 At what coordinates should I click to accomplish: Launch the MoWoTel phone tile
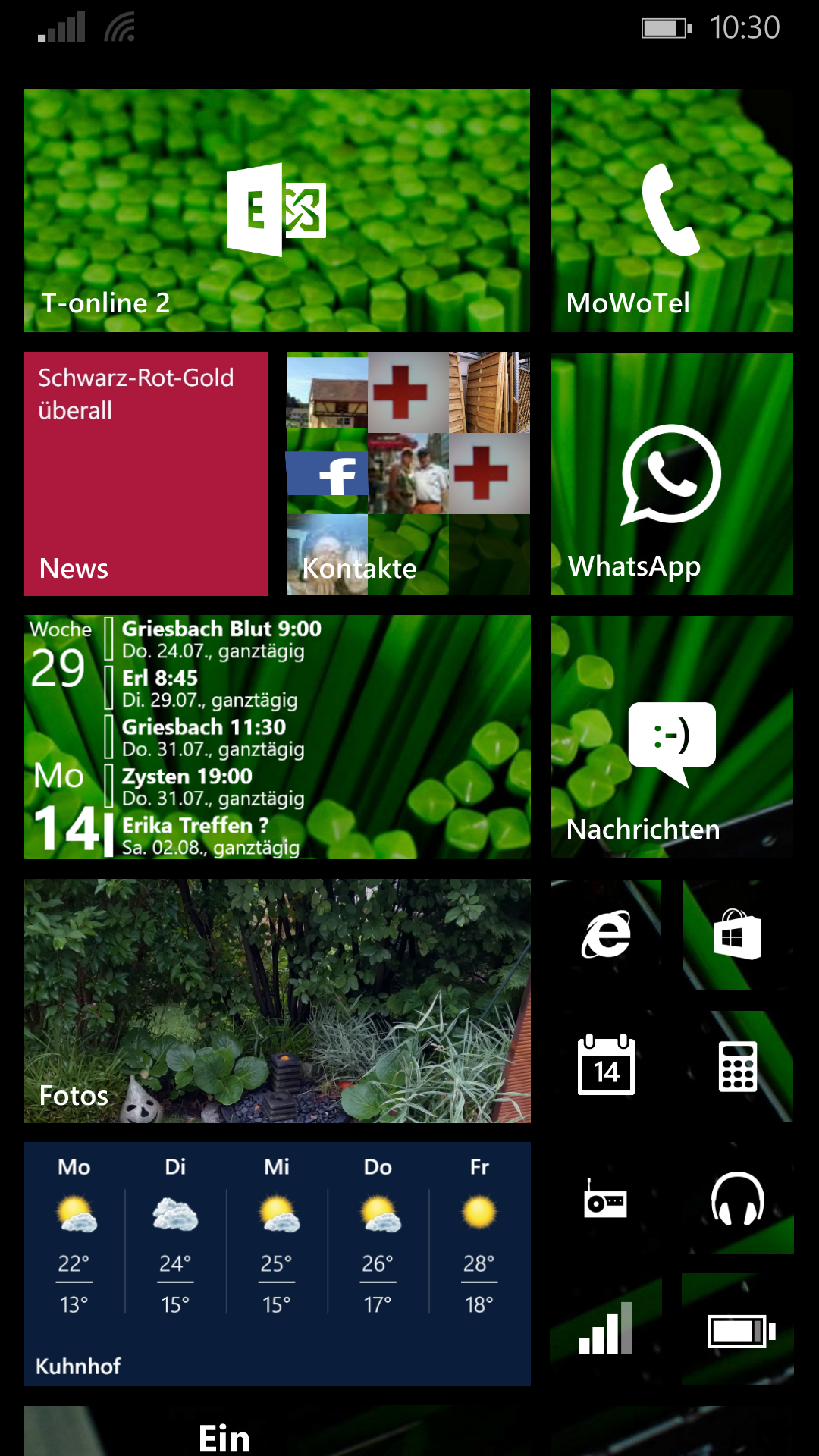(x=671, y=211)
